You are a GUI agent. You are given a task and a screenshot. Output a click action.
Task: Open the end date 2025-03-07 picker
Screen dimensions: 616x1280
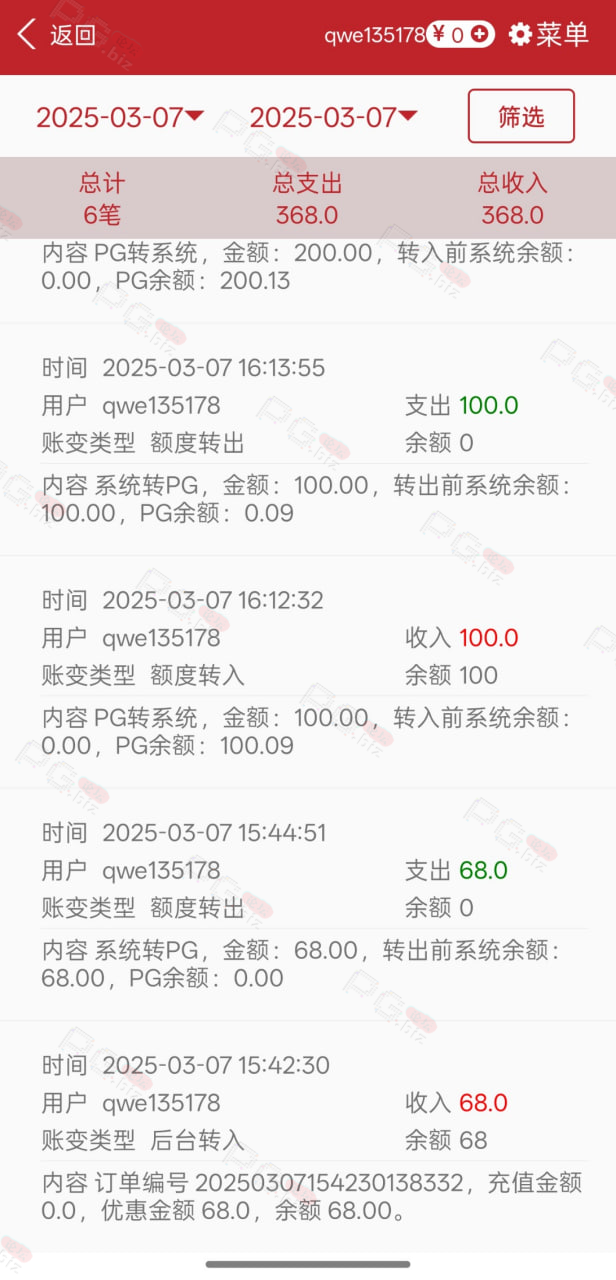tap(333, 117)
